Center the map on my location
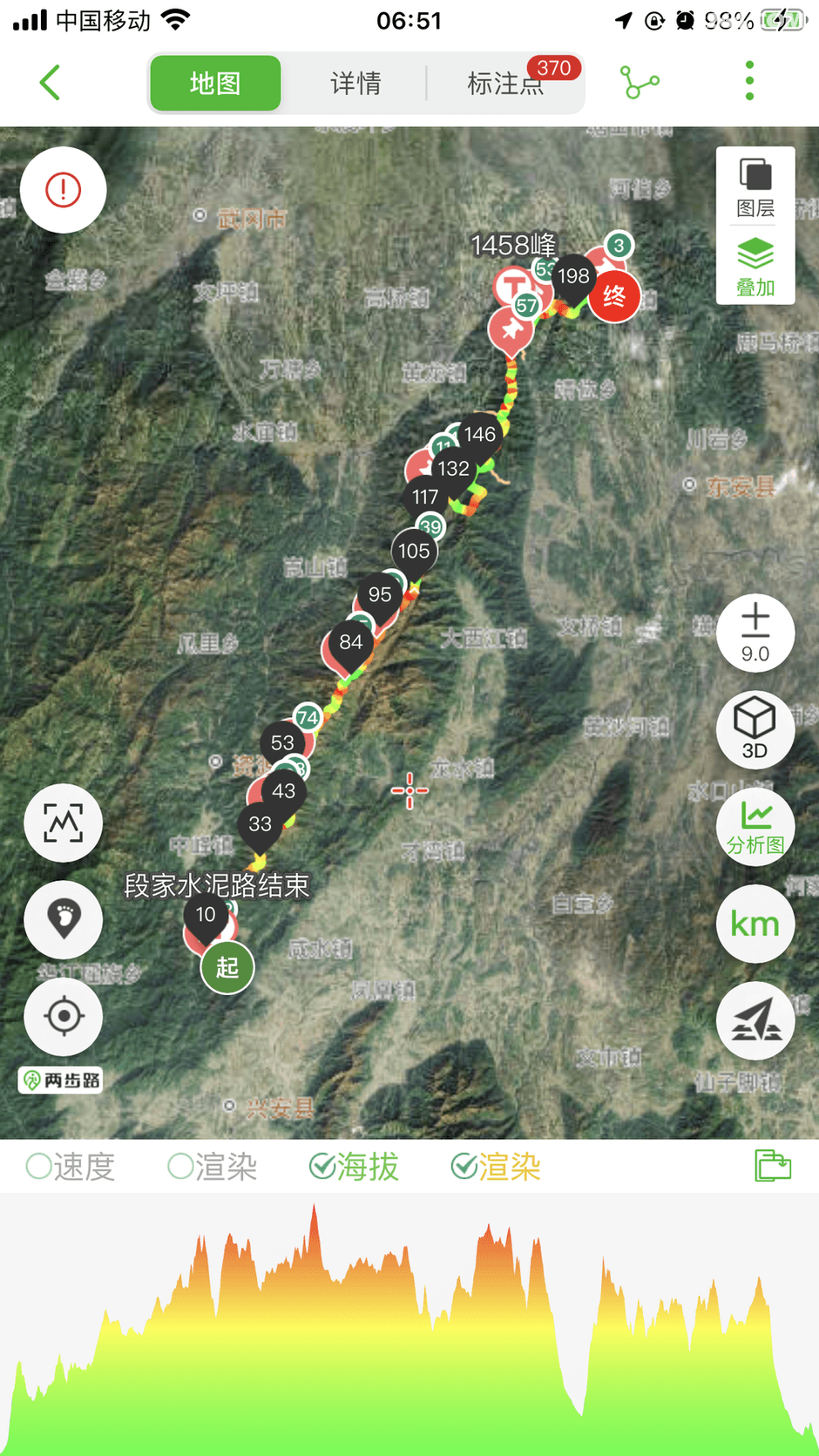Viewport: 819px width, 1456px height. pyautogui.click(x=64, y=1016)
